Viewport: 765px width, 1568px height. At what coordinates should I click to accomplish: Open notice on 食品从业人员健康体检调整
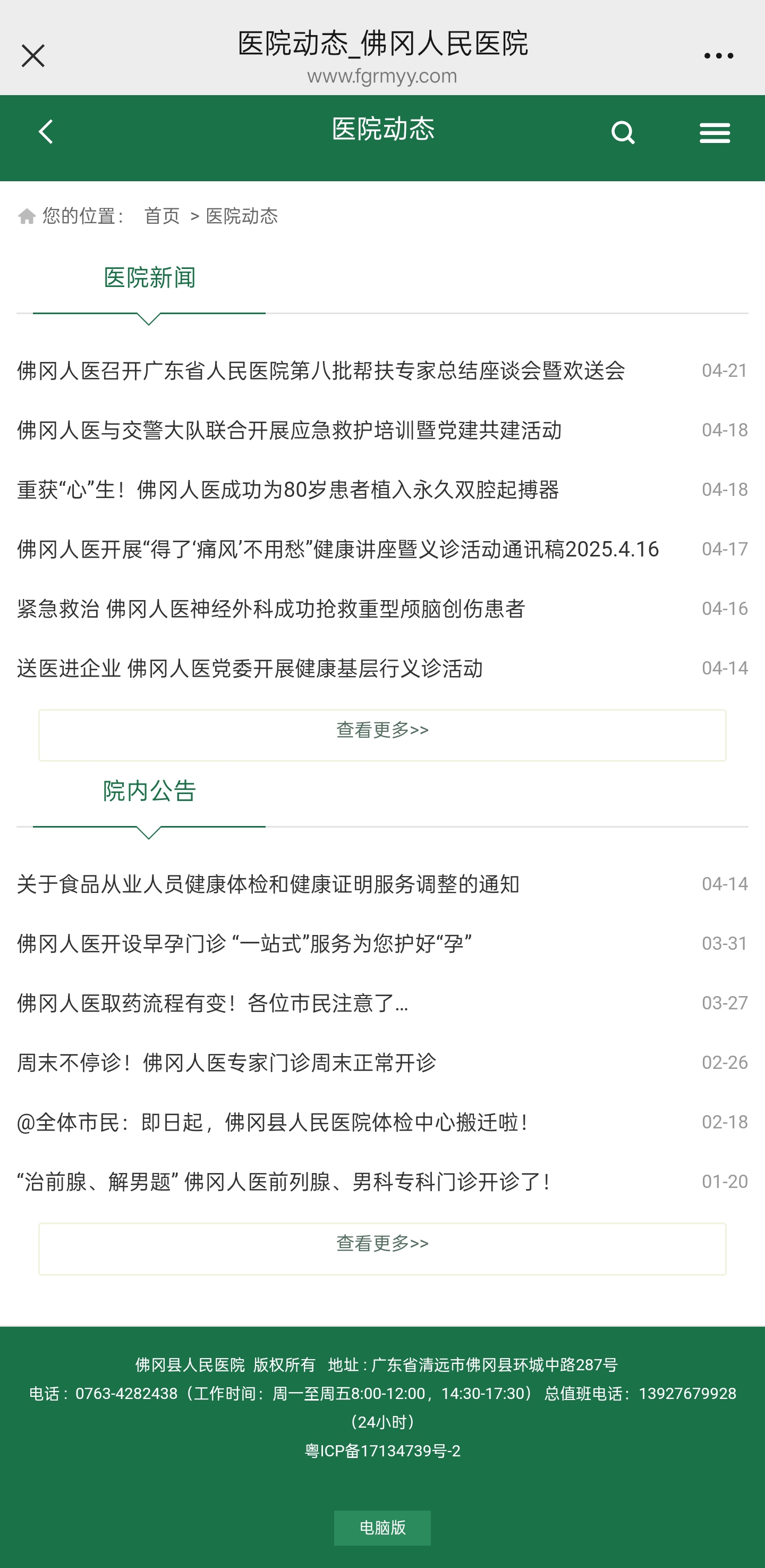268,884
